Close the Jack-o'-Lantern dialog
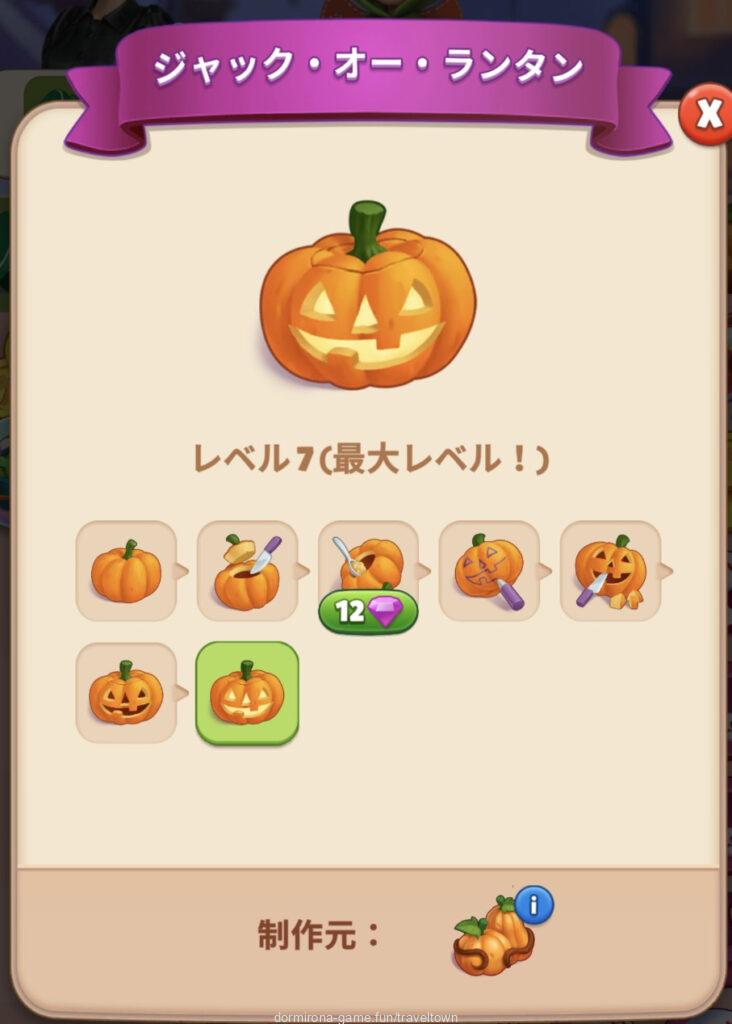This screenshot has width=732, height=1024. 706,115
